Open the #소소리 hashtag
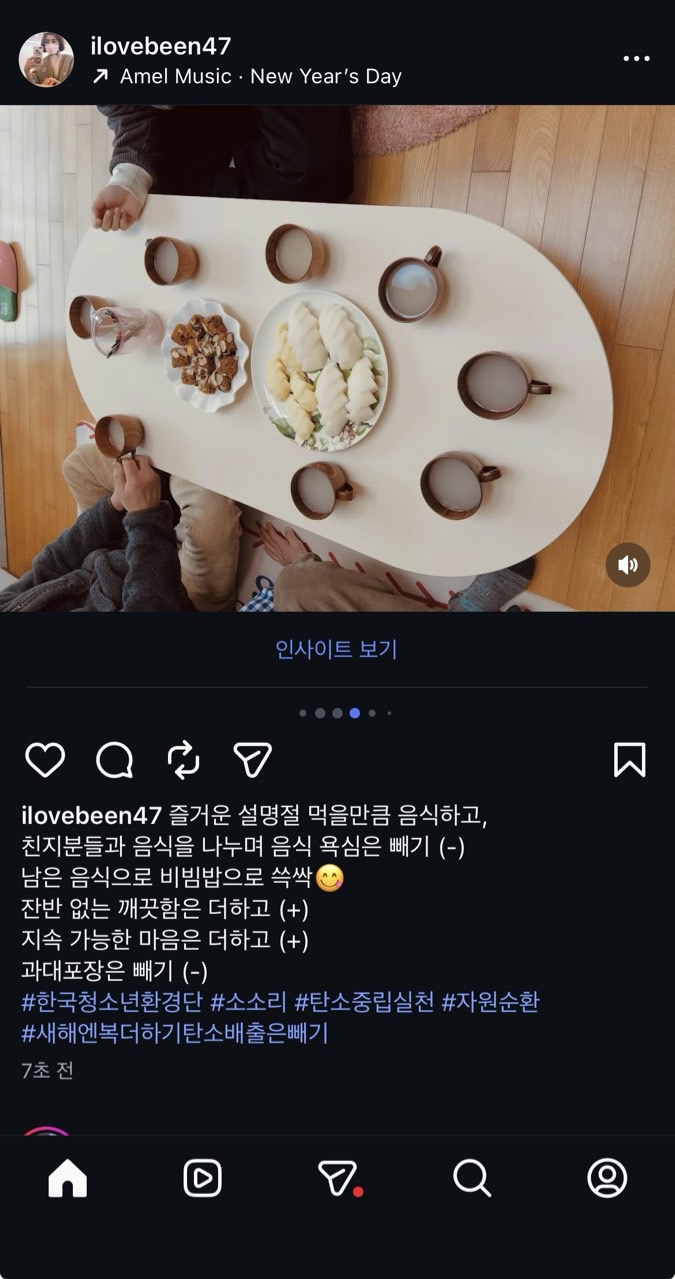 [x=251, y=1002]
